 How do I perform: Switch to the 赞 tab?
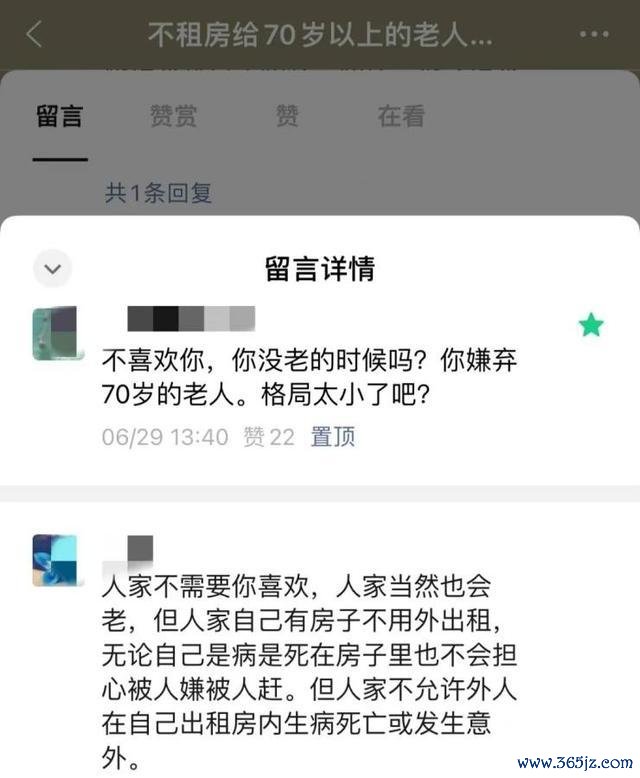[x=287, y=116]
